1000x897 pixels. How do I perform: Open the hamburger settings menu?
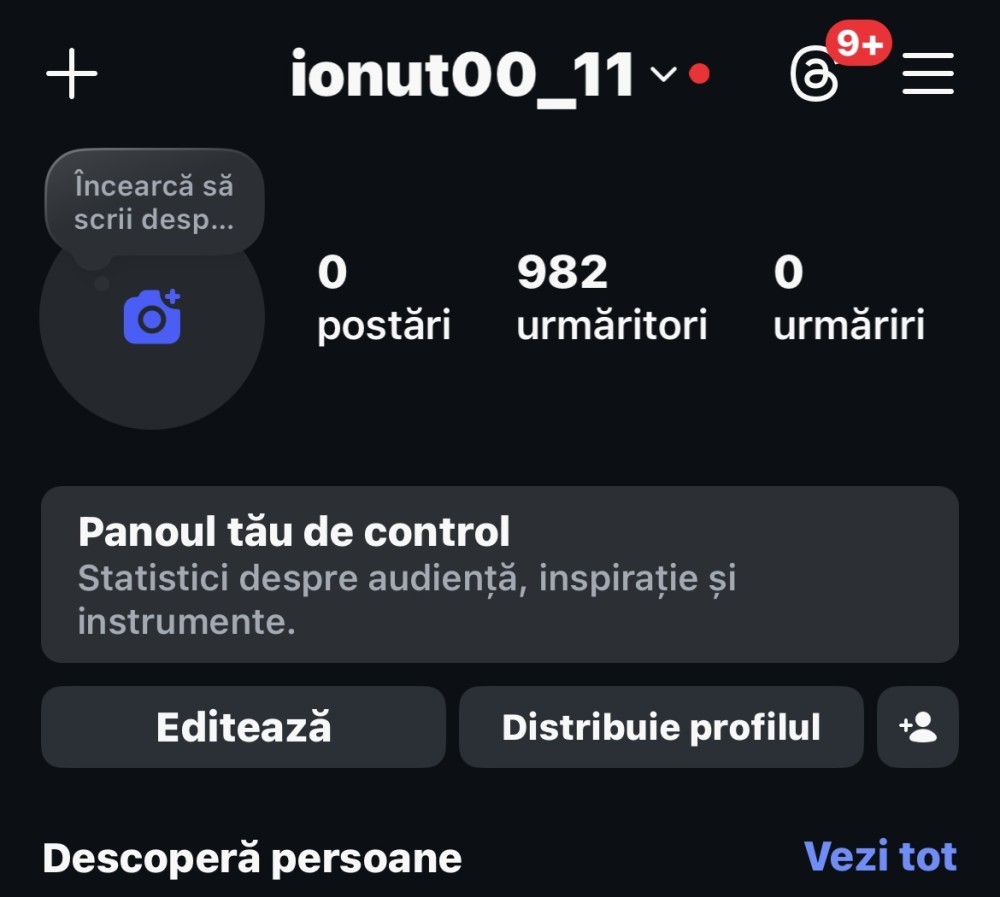click(928, 75)
